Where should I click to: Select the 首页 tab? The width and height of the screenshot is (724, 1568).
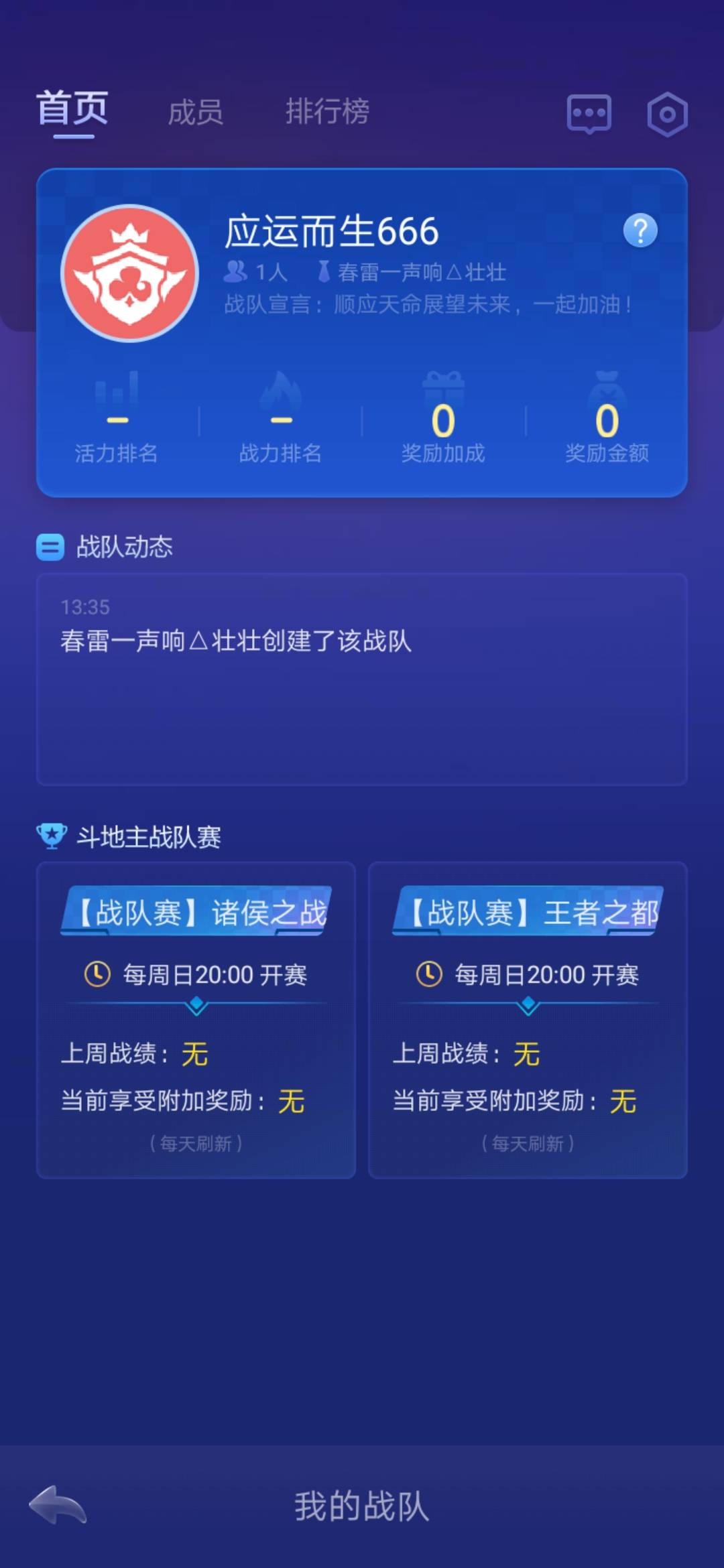click(x=74, y=111)
